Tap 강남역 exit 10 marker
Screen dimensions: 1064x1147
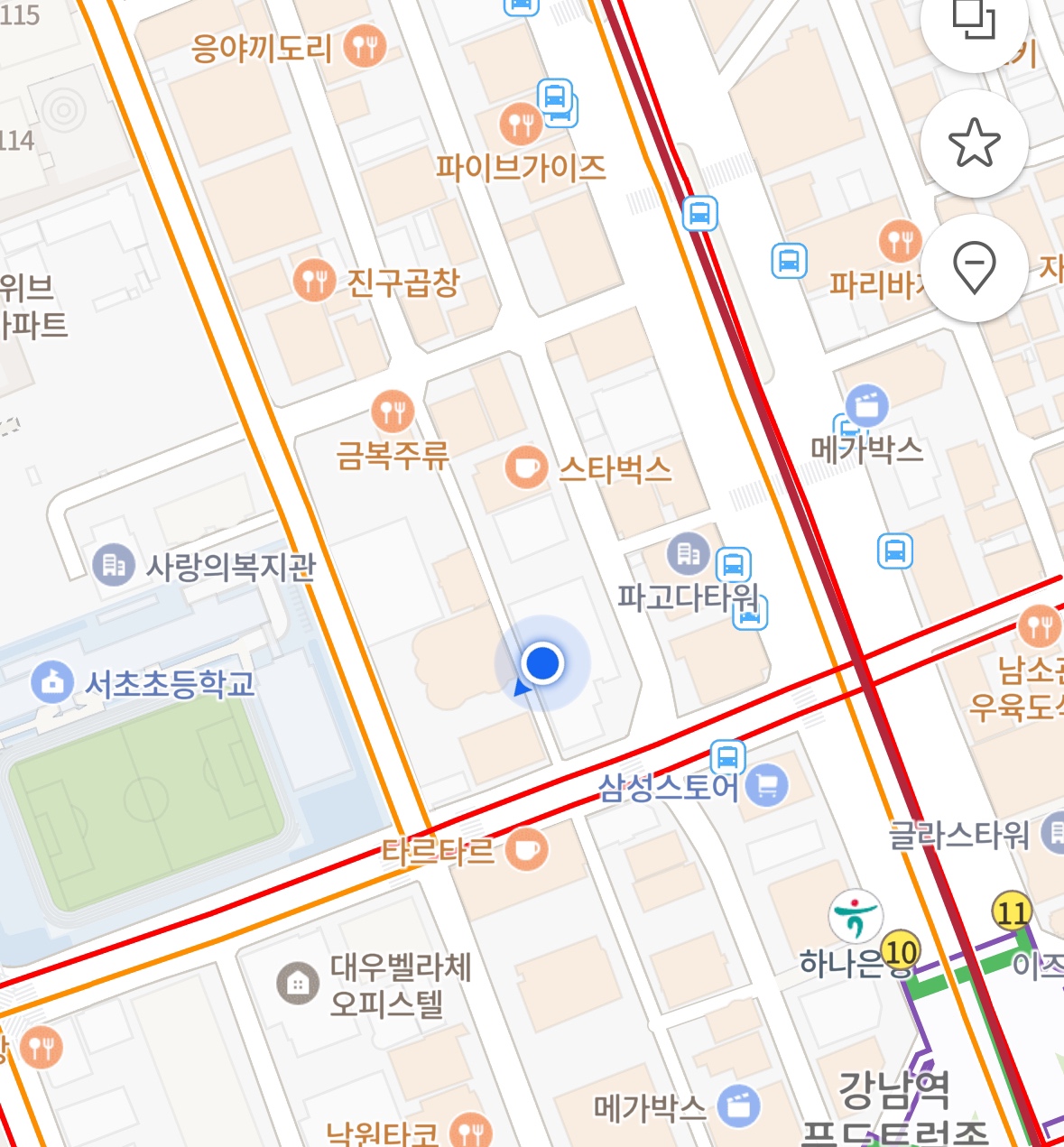(900, 950)
